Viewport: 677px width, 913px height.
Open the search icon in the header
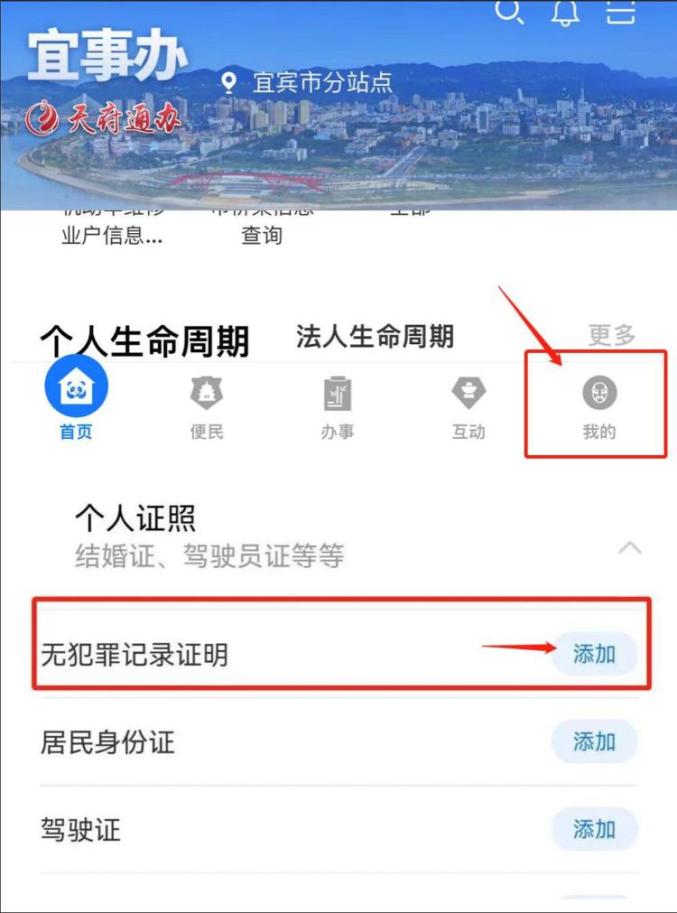point(510,12)
